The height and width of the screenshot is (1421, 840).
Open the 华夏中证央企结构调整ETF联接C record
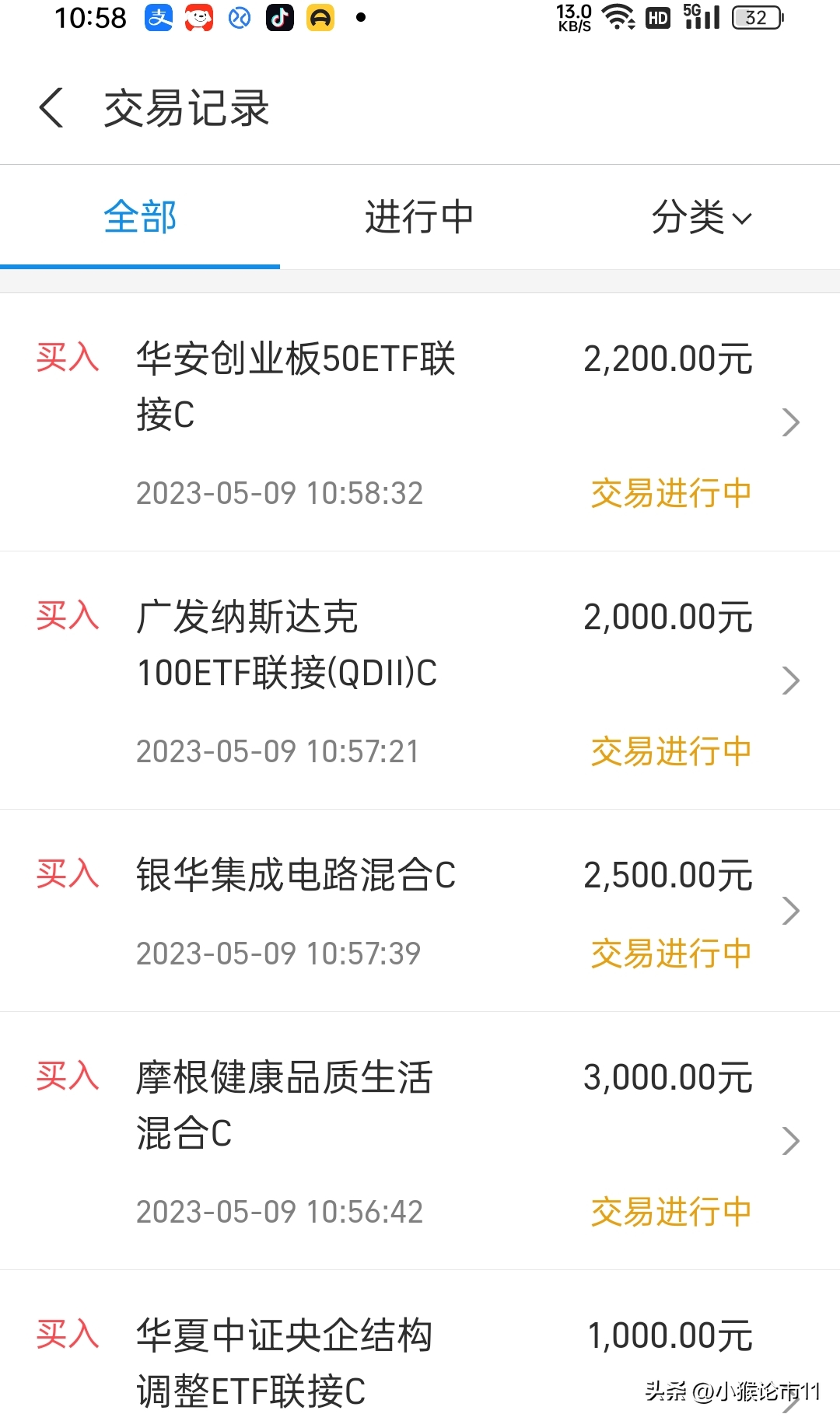click(x=420, y=1346)
